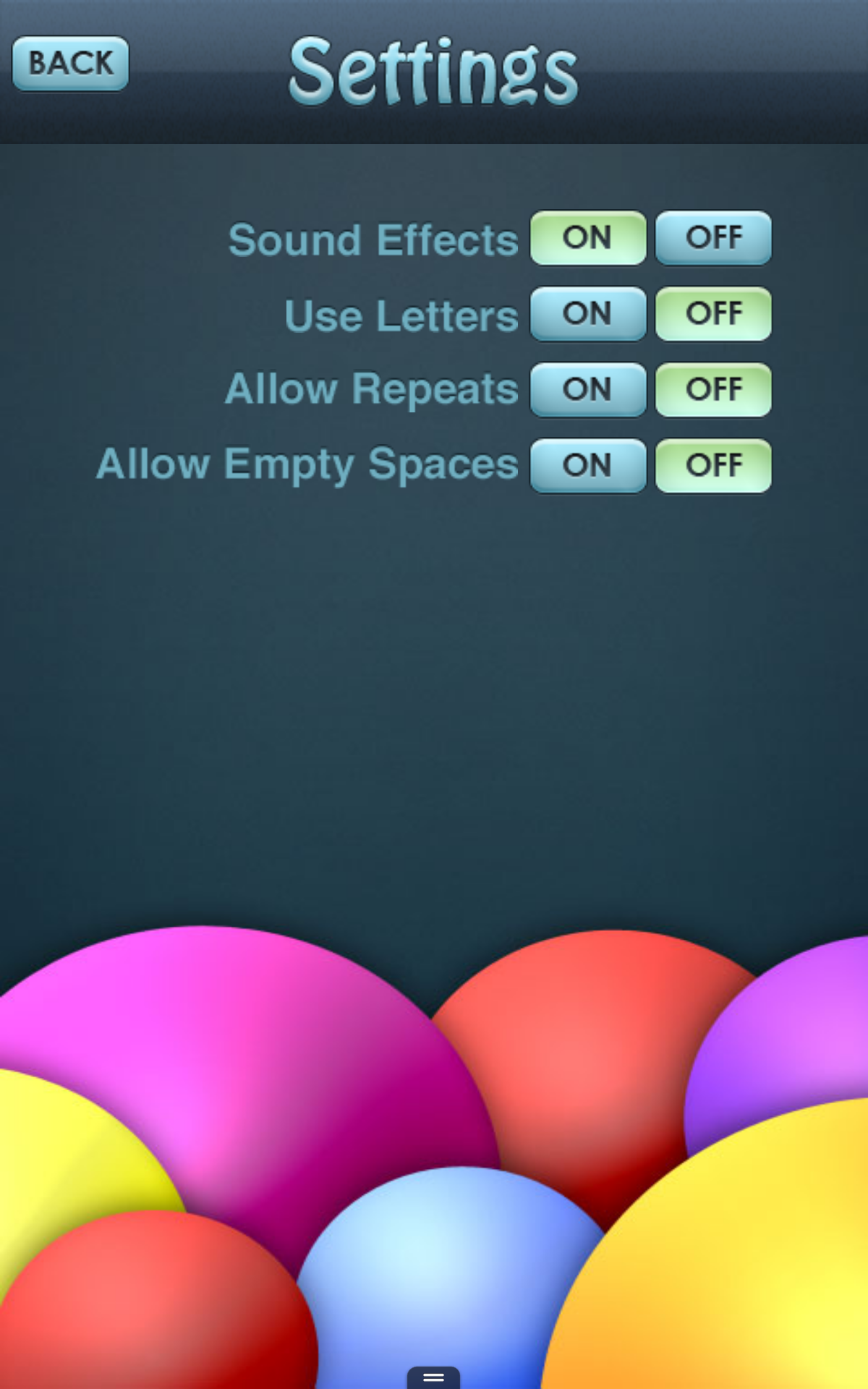
Task: Open the bottom drawer handle
Action: coord(434,1377)
